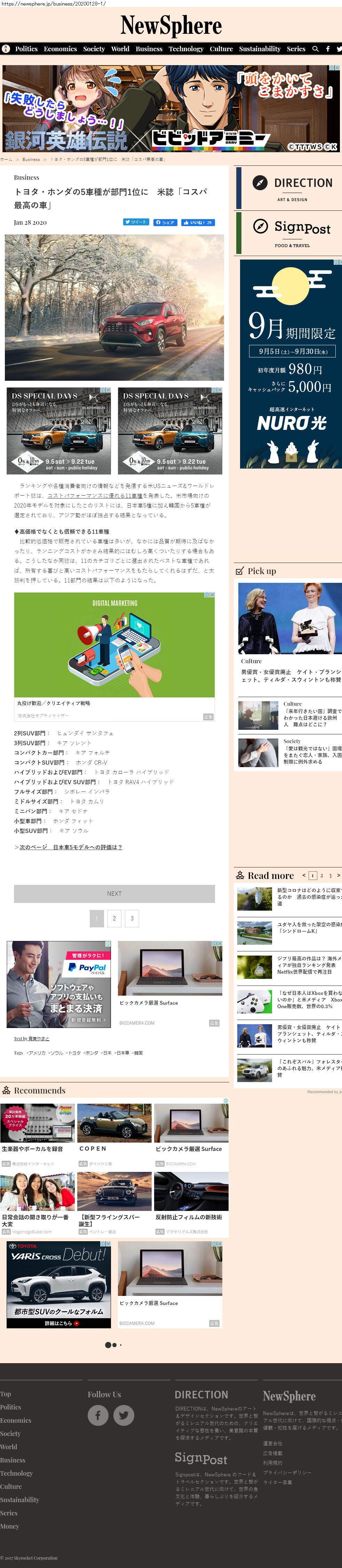Screen dimensions: 342x1568
Task: Open プライバシーポリシー in the footer
Action: click(x=287, y=1473)
